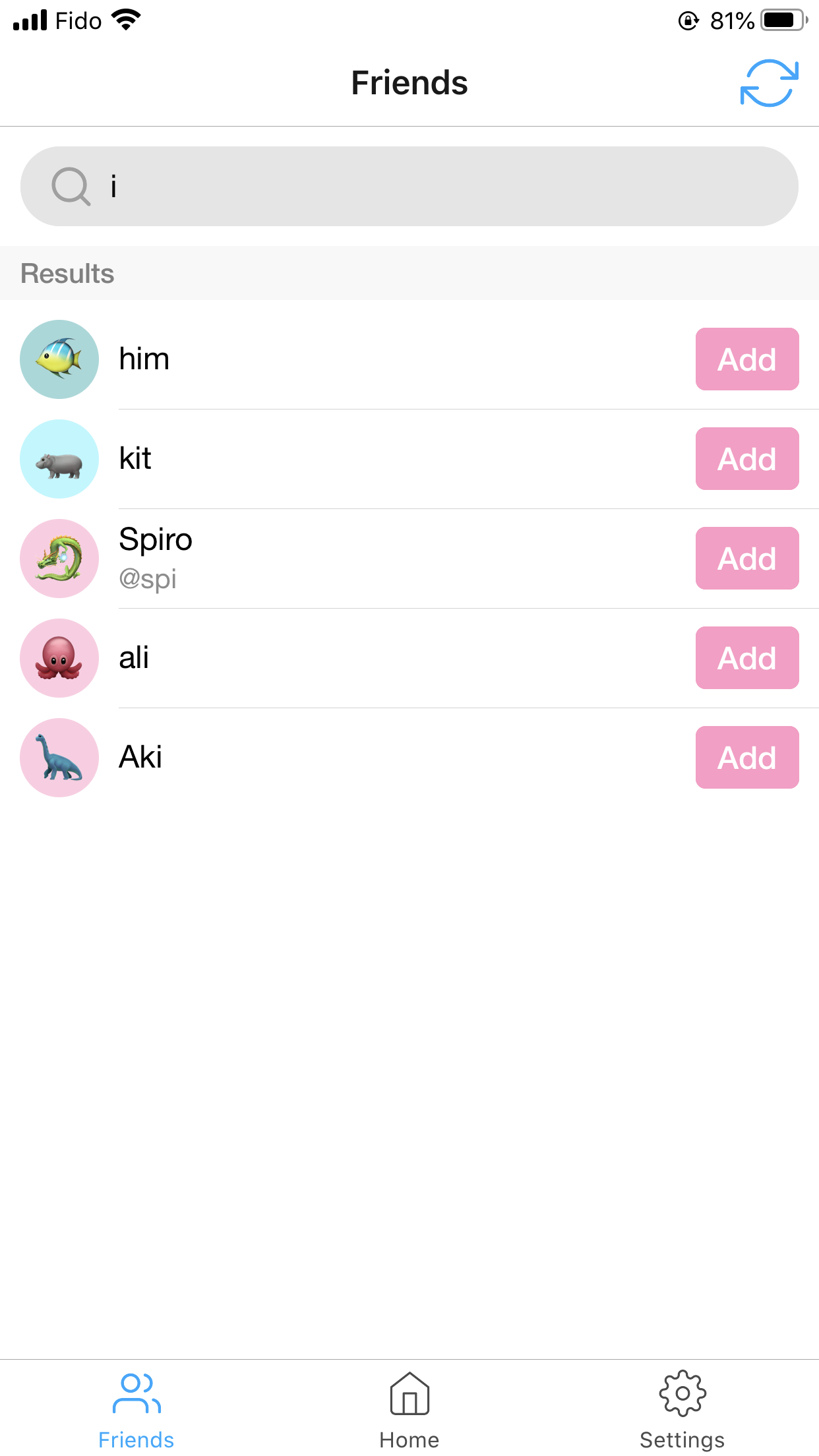Viewport: 819px width, 1456px height.
Task: Add kit as a friend
Action: click(746, 459)
